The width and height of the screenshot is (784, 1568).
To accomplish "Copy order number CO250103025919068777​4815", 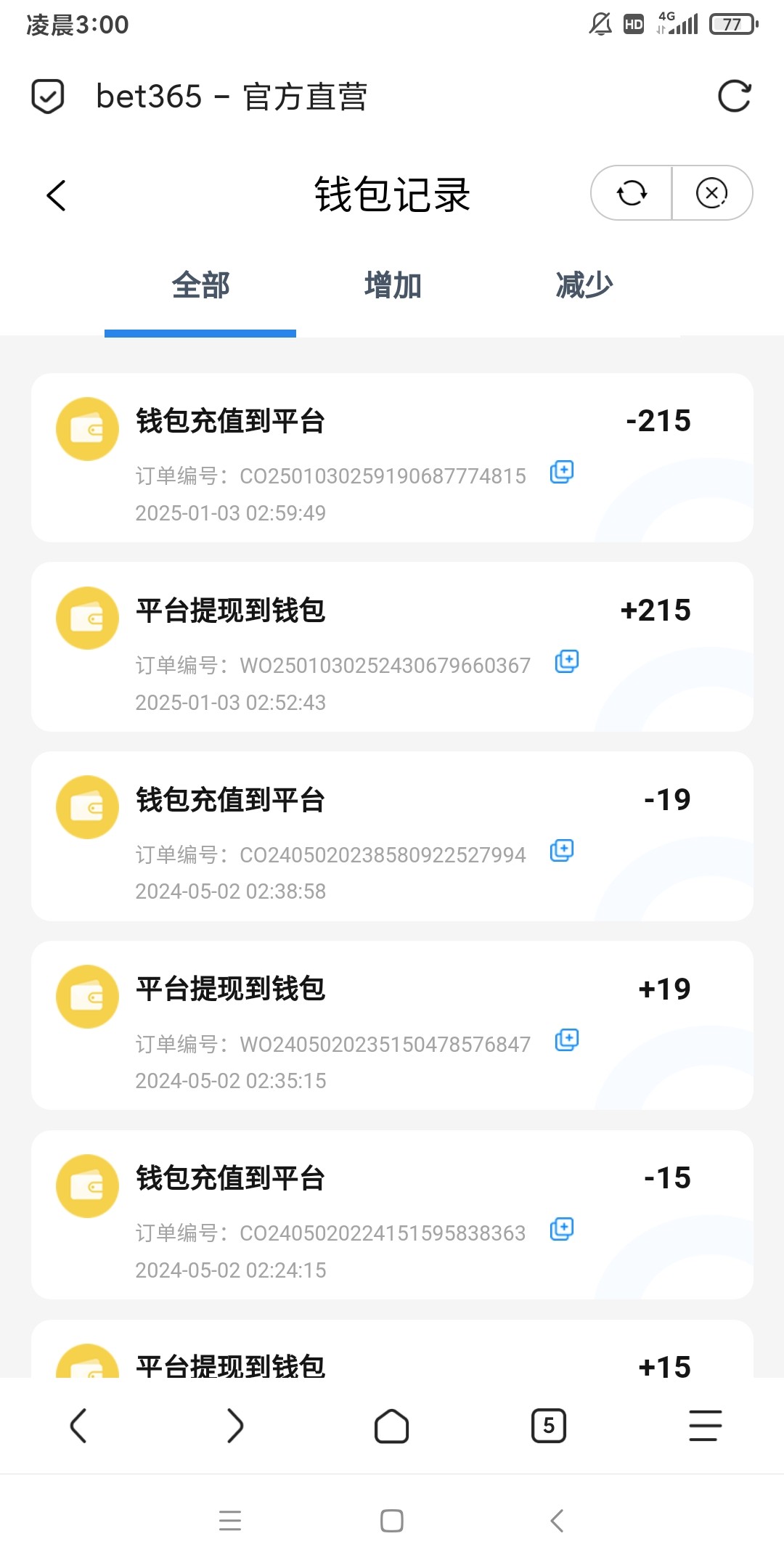I will (562, 472).
